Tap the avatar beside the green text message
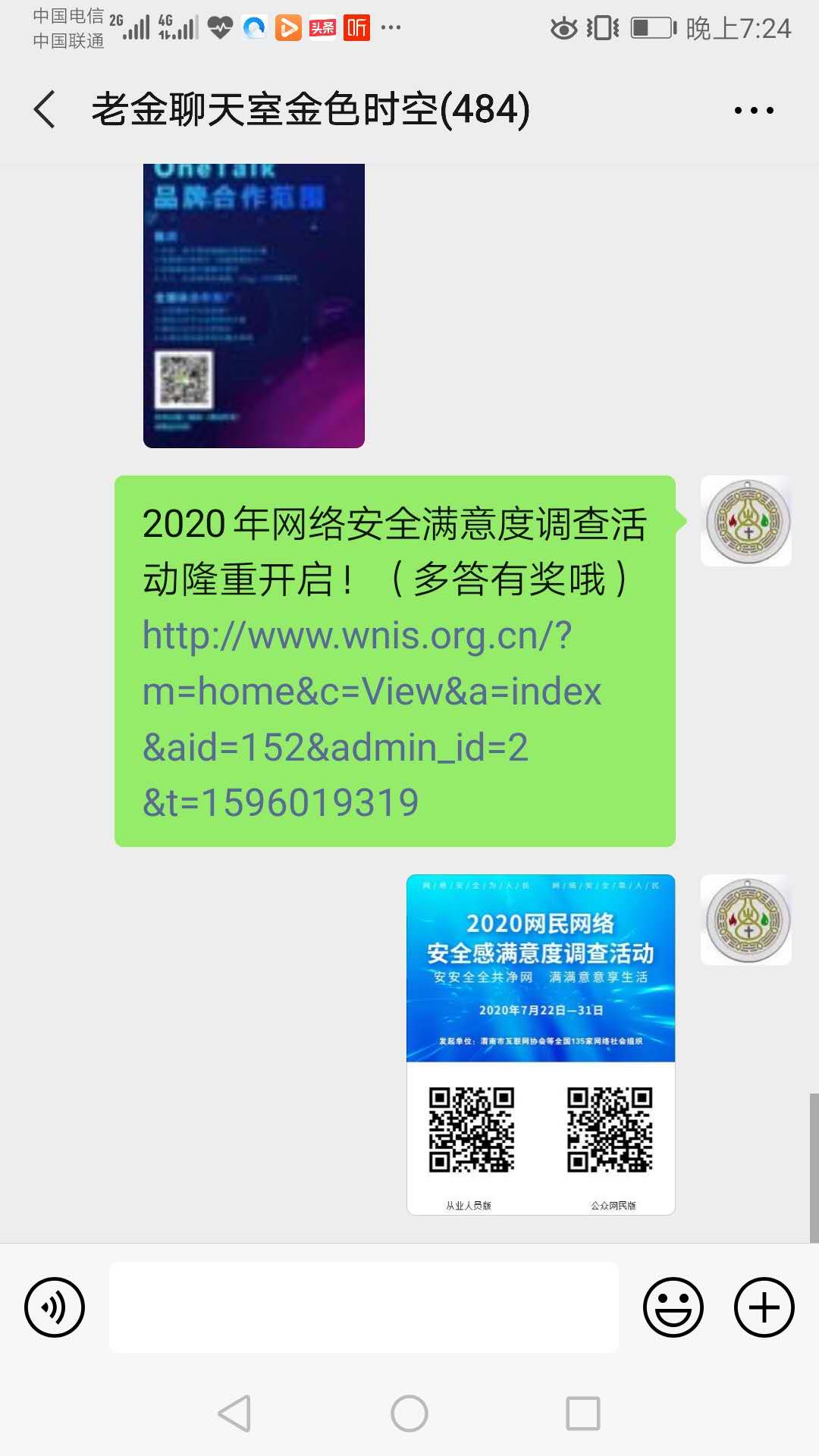819x1456 pixels. (746, 521)
